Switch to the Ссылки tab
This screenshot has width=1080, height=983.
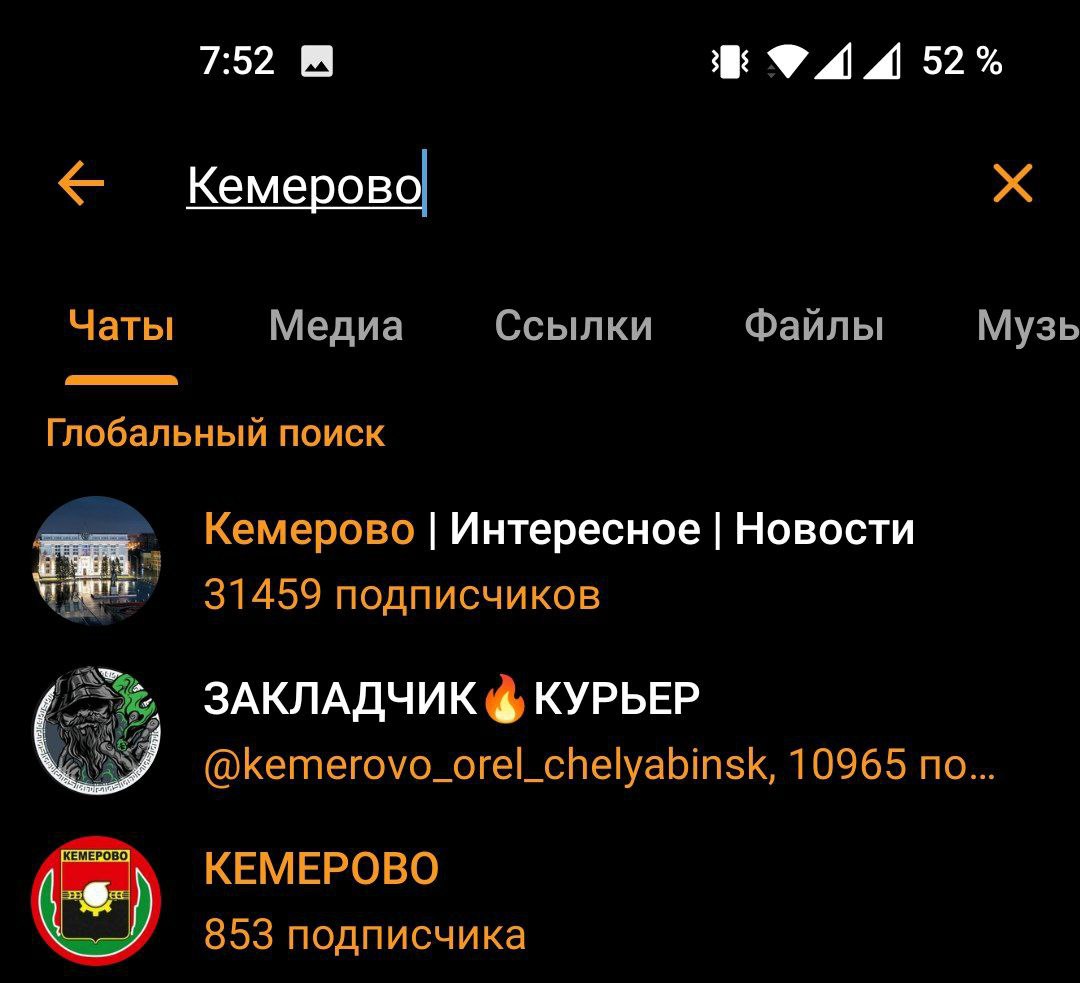click(573, 326)
